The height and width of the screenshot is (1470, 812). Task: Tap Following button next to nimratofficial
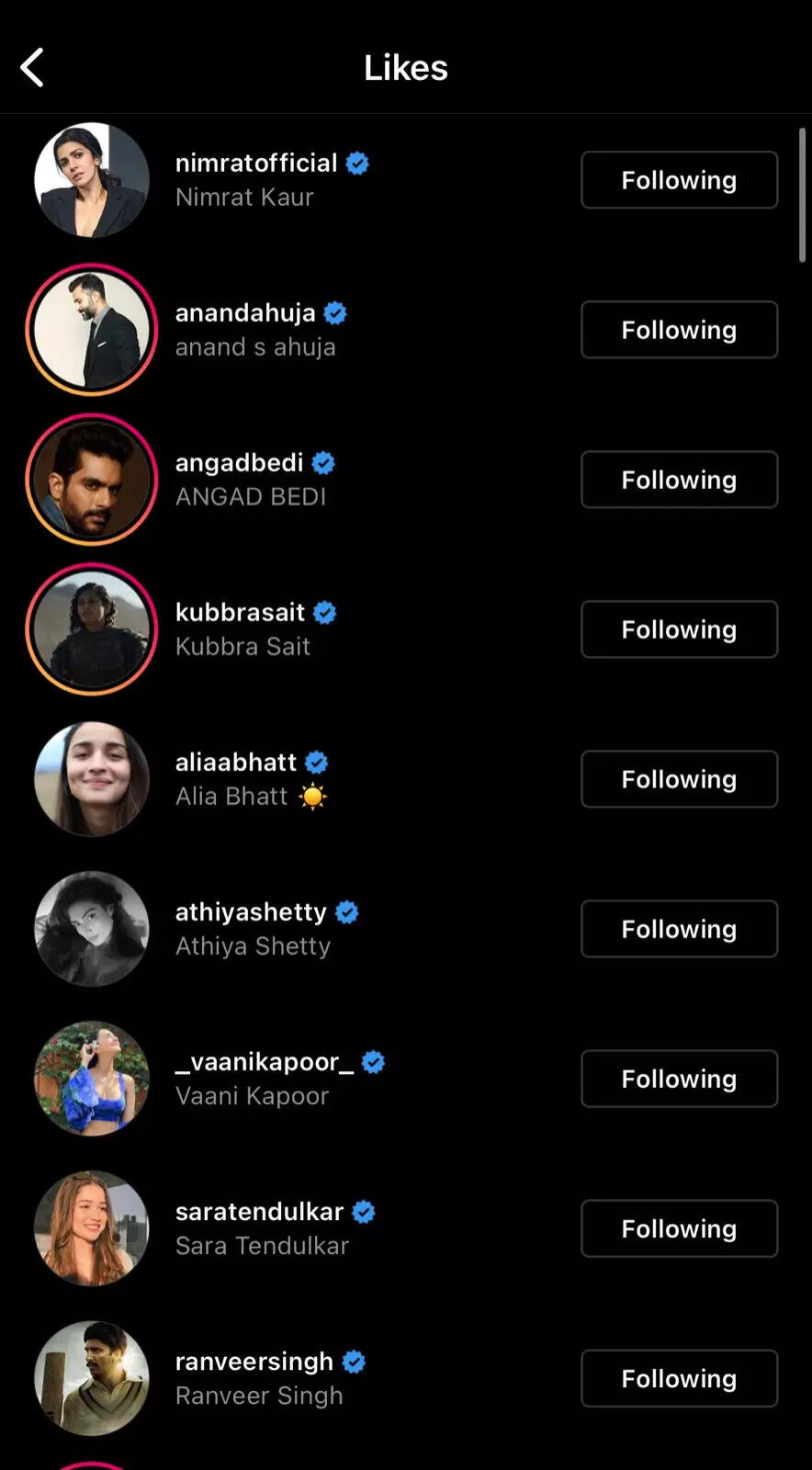[x=679, y=180]
